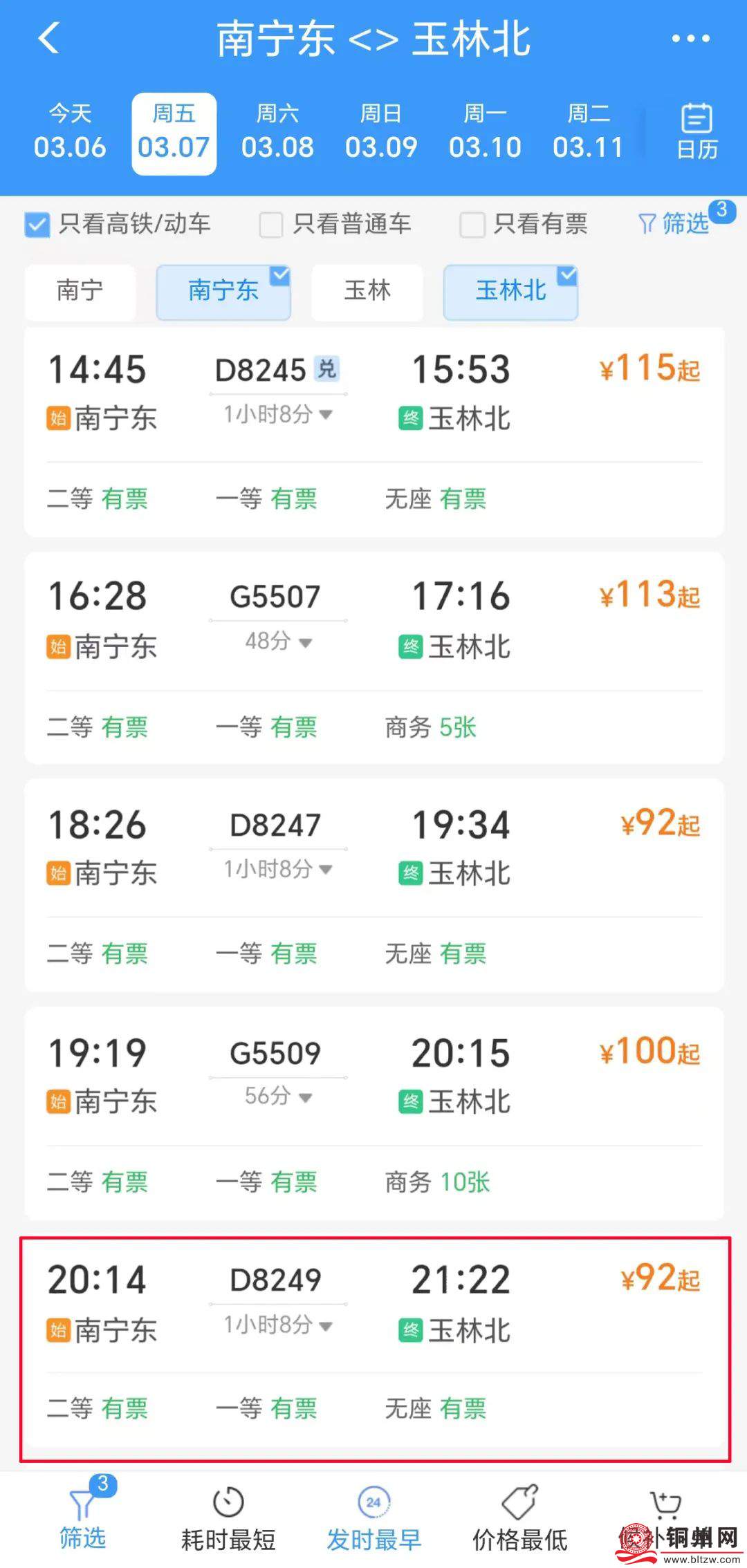
Task: Expand stop details for train D8247
Action: coord(278,869)
